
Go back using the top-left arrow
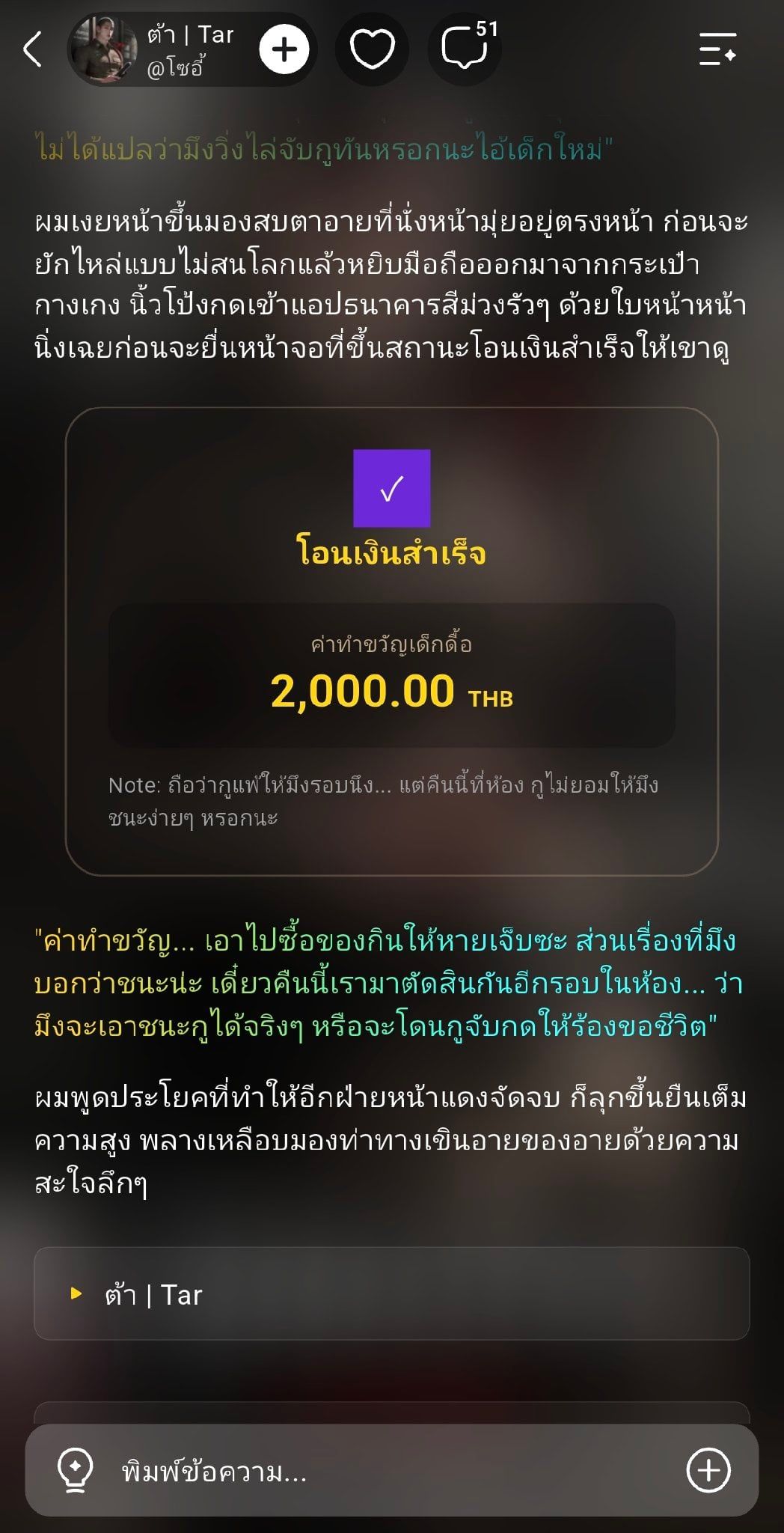coord(32,49)
